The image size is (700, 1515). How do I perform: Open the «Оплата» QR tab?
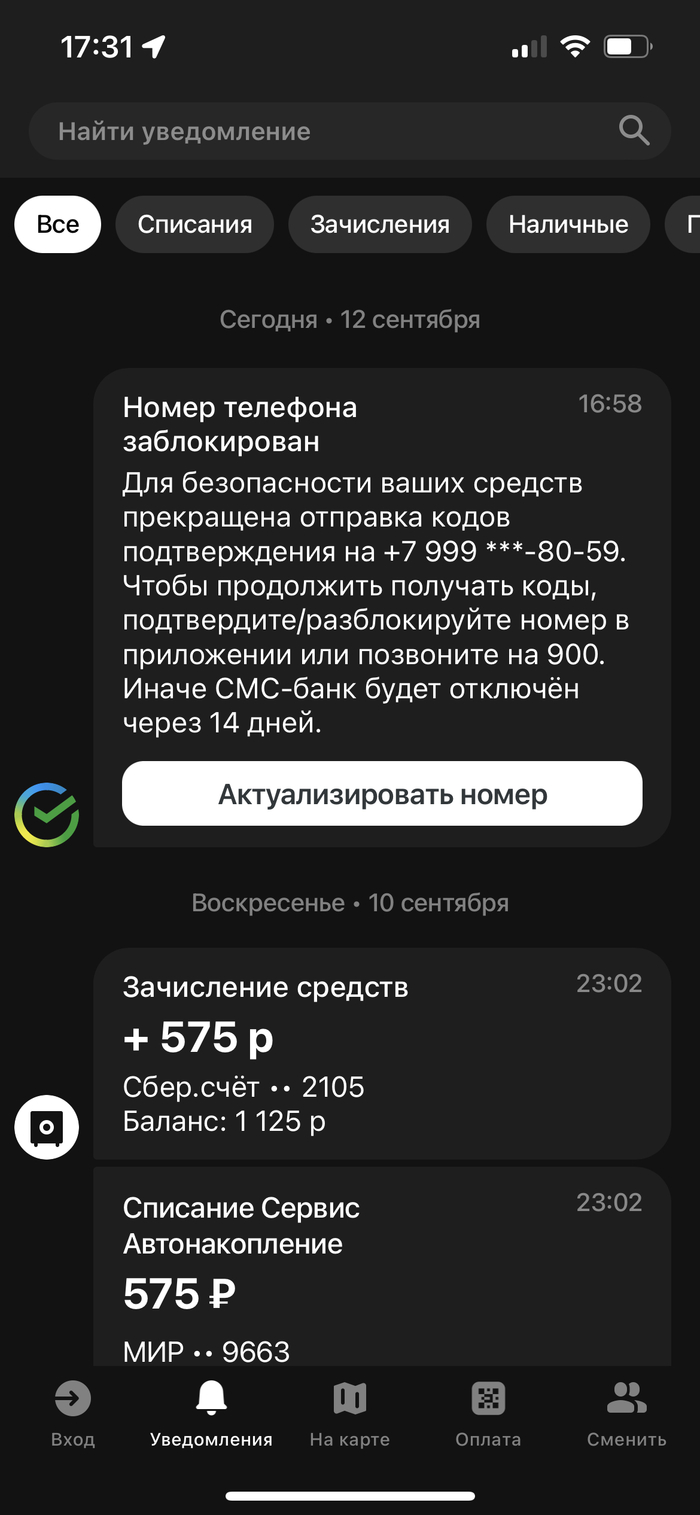coord(488,1414)
